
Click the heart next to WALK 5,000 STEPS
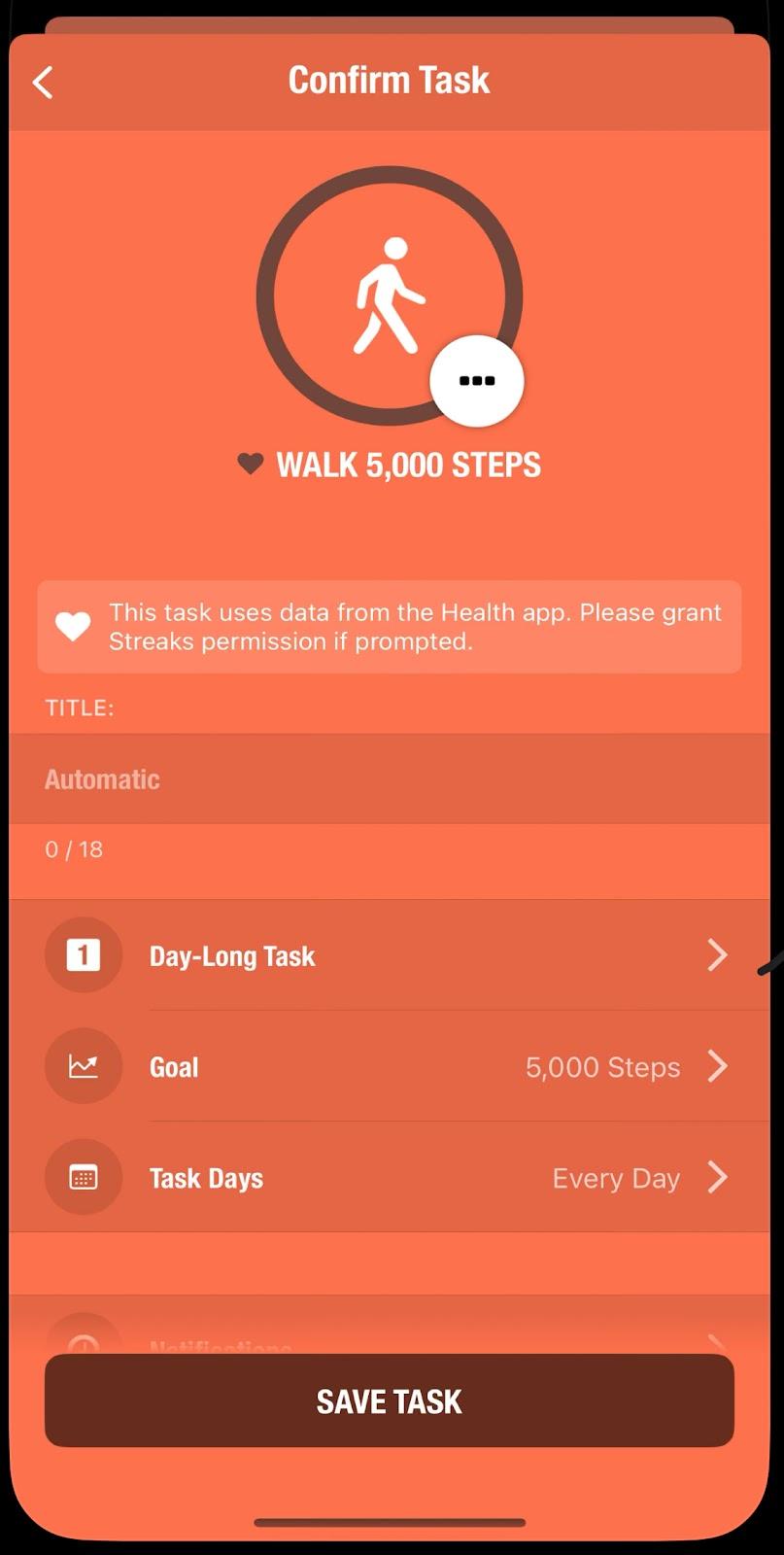click(250, 465)
